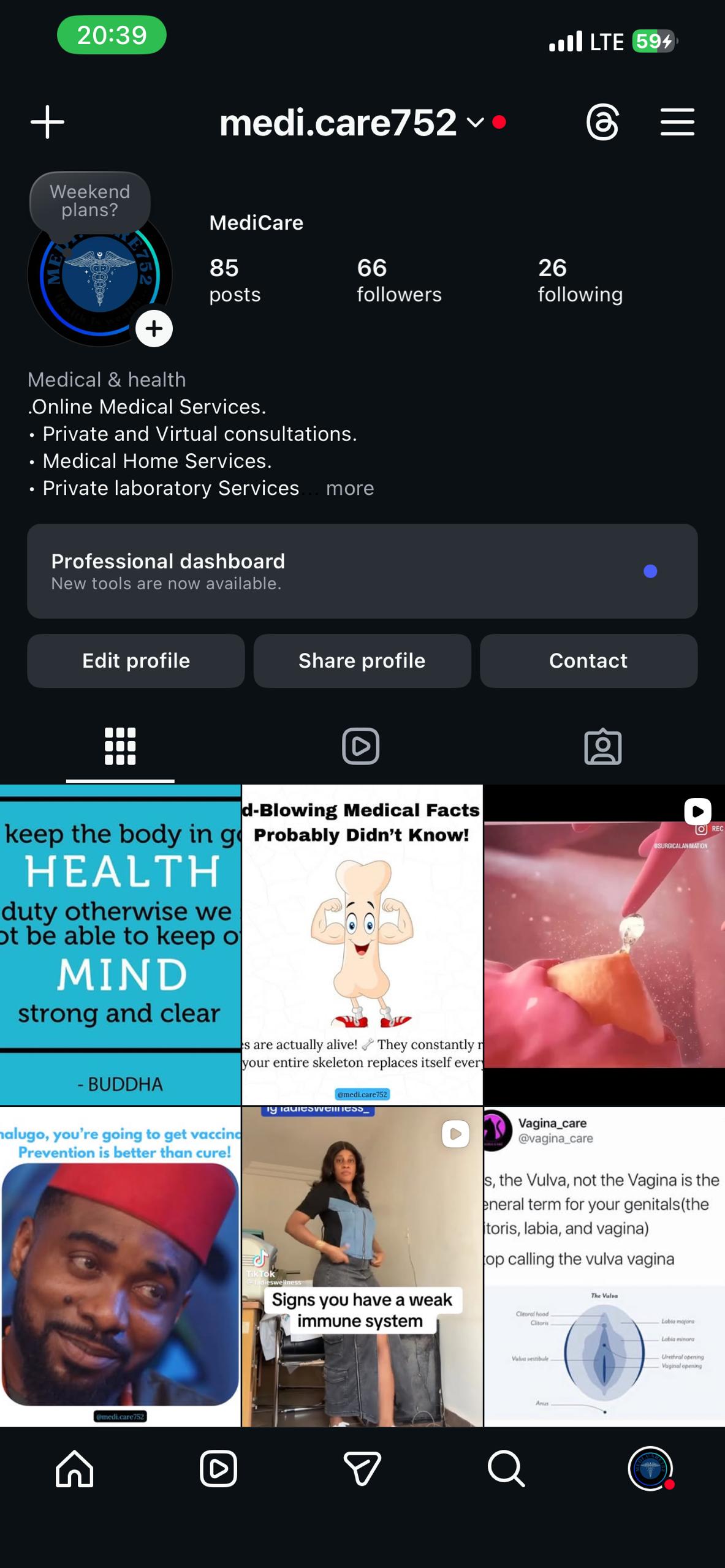Tap the Contact button

pos(588,660)
